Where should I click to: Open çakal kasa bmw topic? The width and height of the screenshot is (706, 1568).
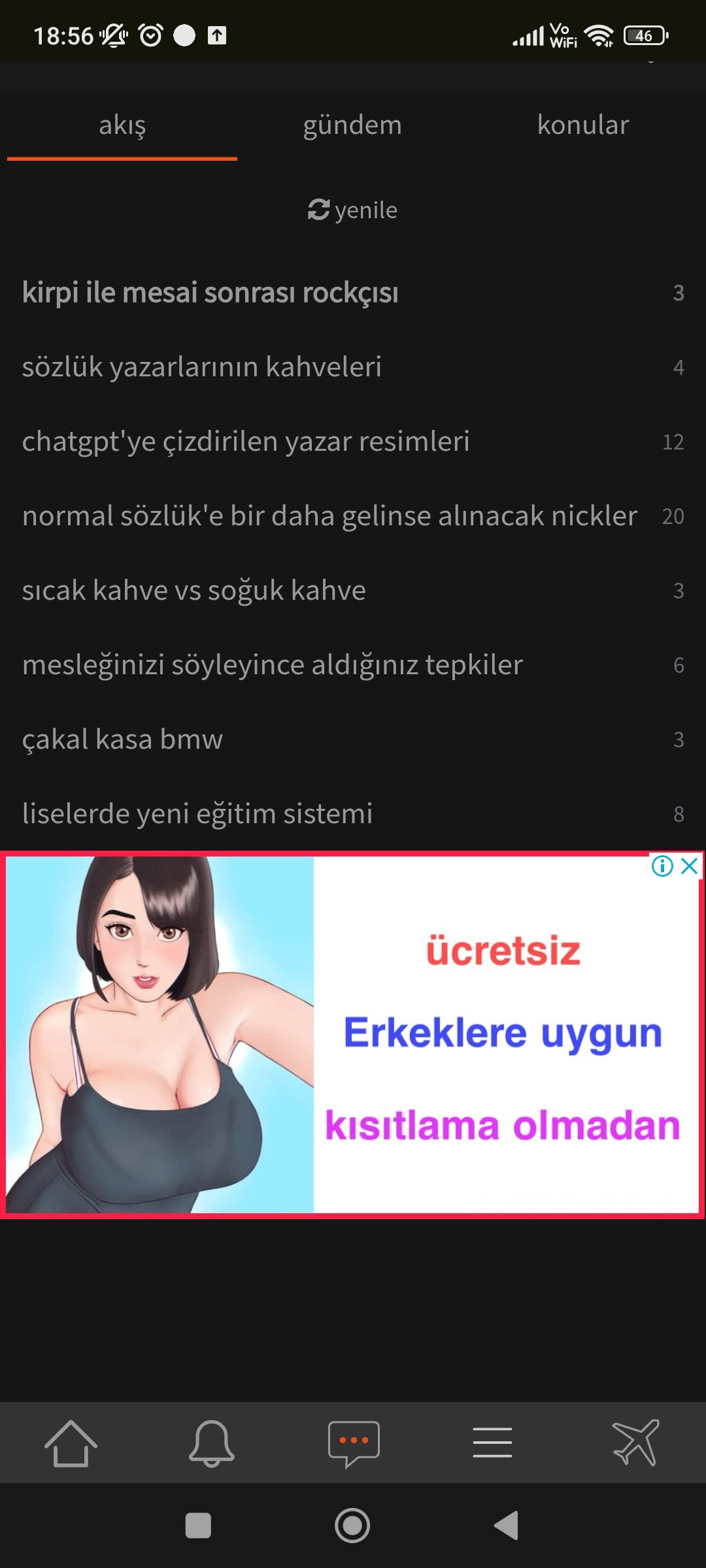point(353,740)
